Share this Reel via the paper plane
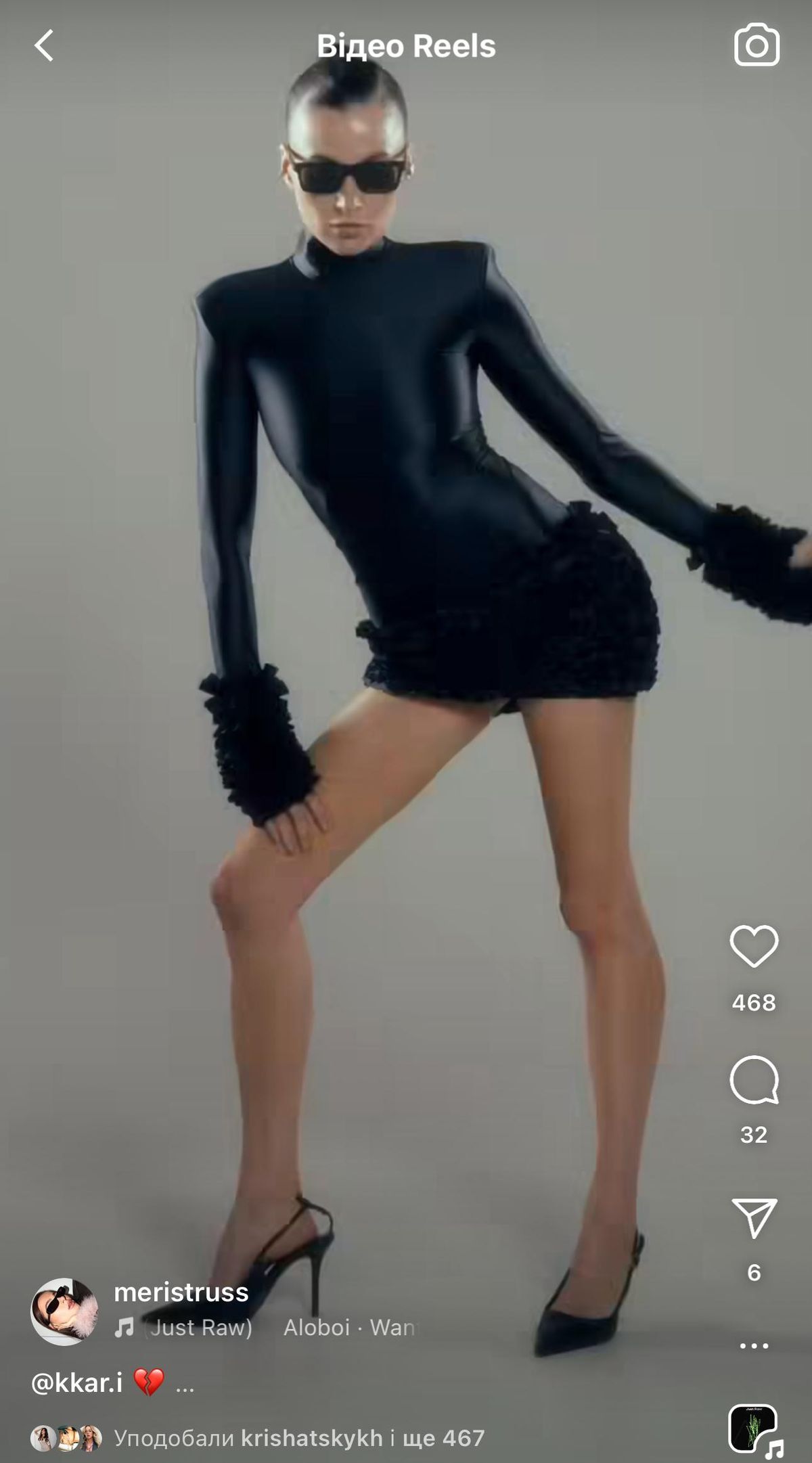This screenshot has height=1463, width=812. pyautogui.click(x=754, y=1218)
